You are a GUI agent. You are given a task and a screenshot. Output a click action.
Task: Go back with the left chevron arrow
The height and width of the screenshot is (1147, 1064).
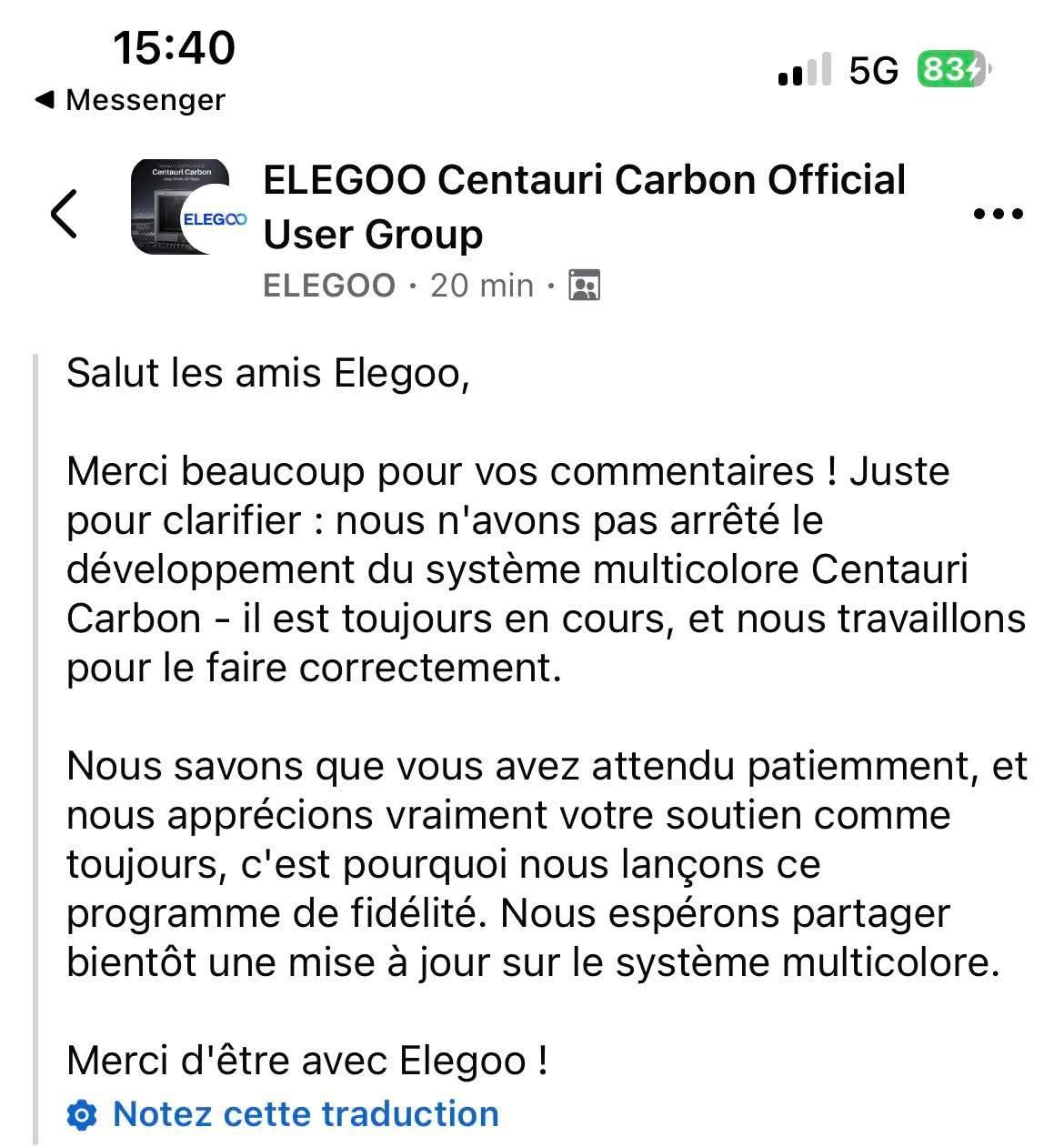click(x=64, y=214)
